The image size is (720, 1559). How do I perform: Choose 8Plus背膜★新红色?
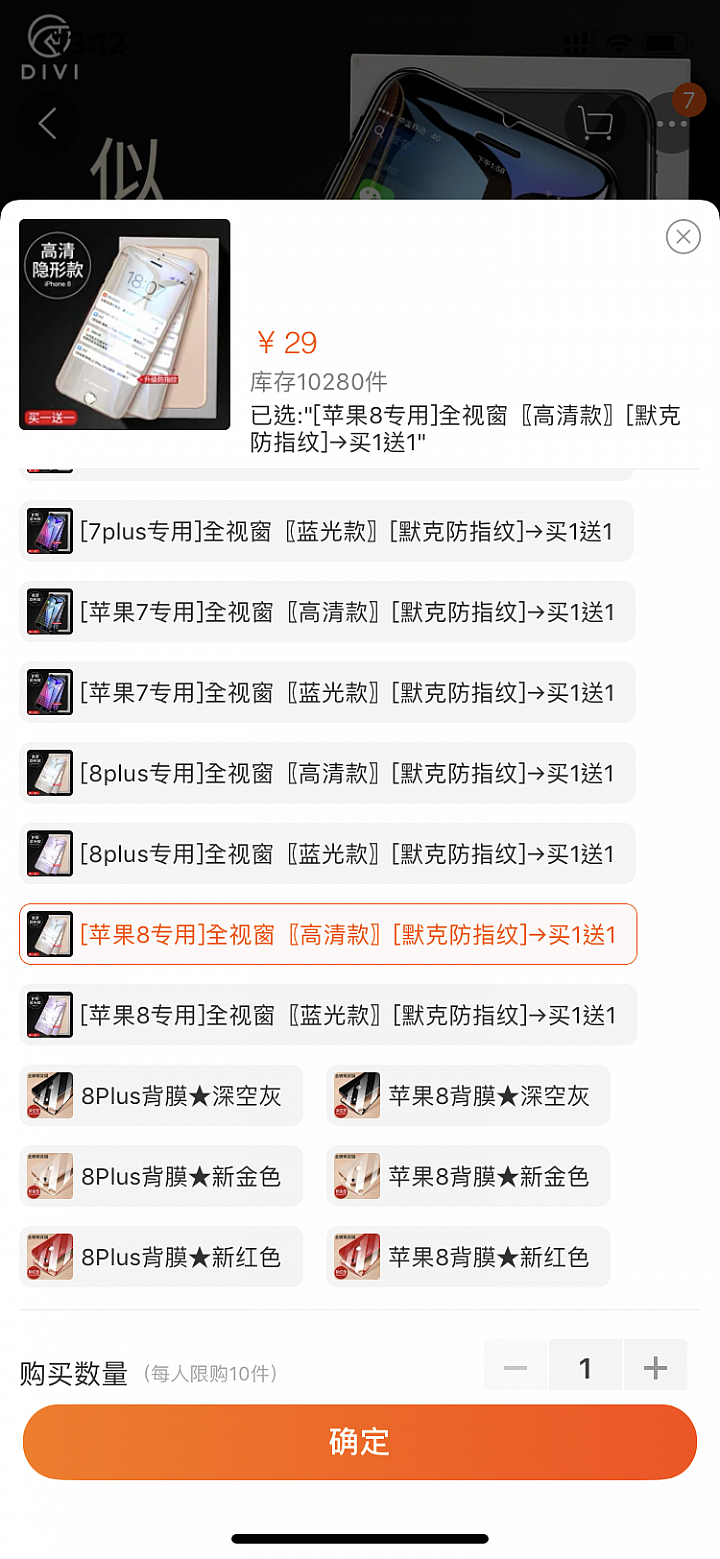161,1257
